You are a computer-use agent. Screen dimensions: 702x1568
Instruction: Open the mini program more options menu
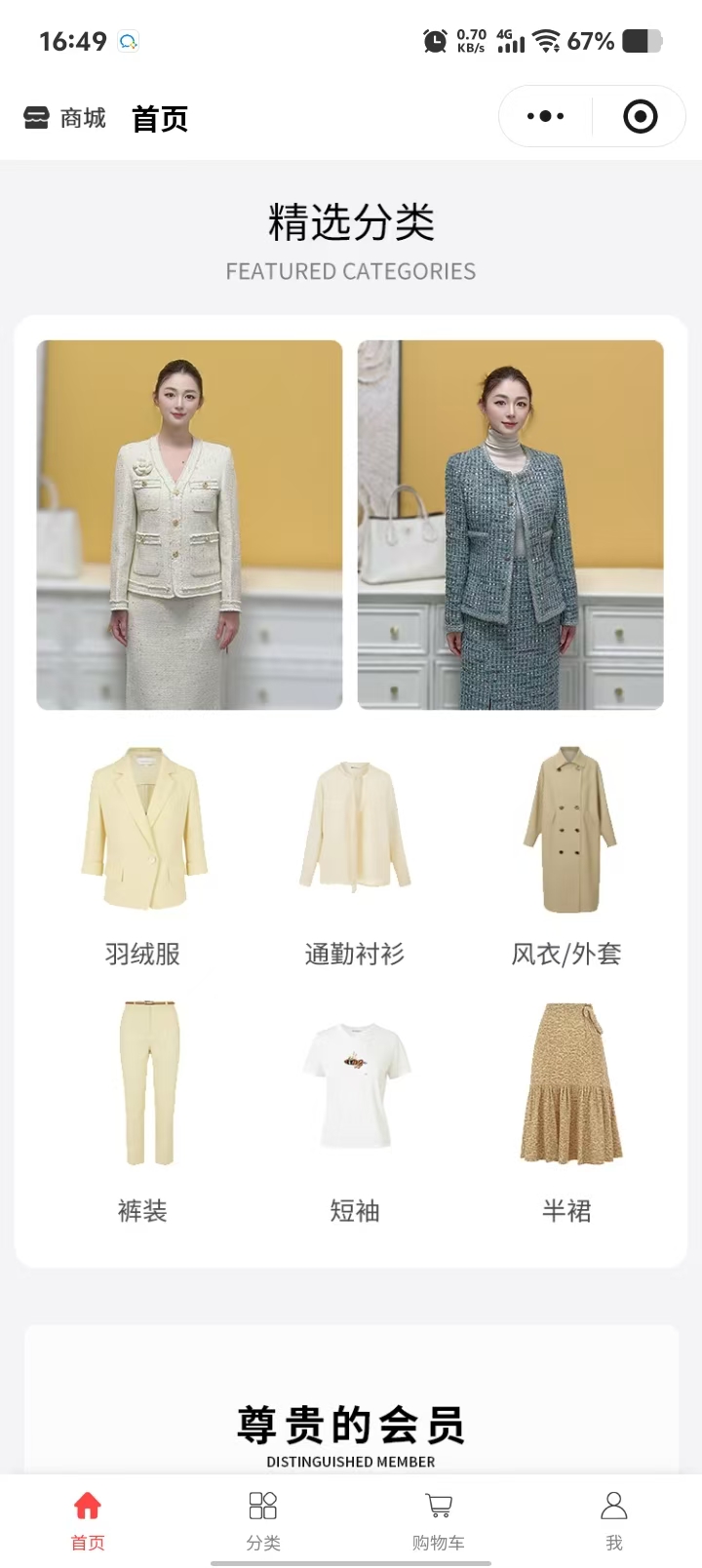click(x=545, y=117)
